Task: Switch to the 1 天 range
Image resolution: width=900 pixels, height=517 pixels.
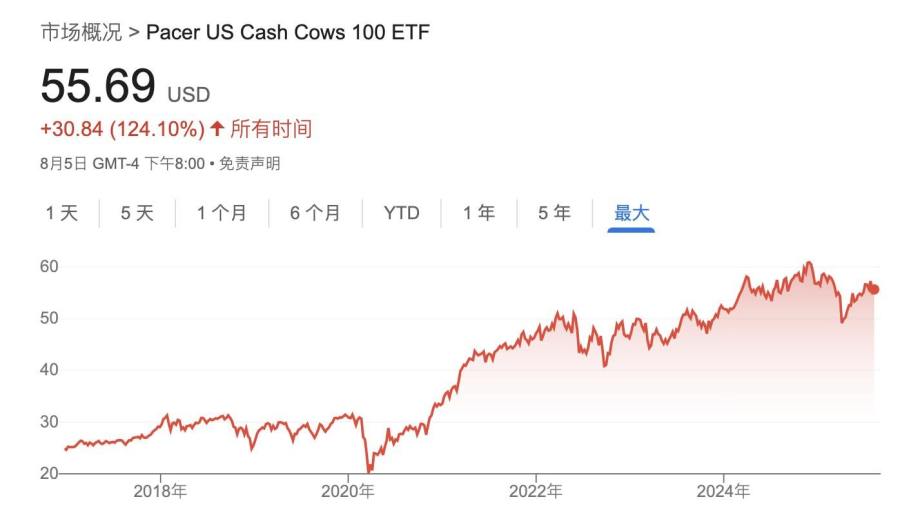Action: click(61, 213)
